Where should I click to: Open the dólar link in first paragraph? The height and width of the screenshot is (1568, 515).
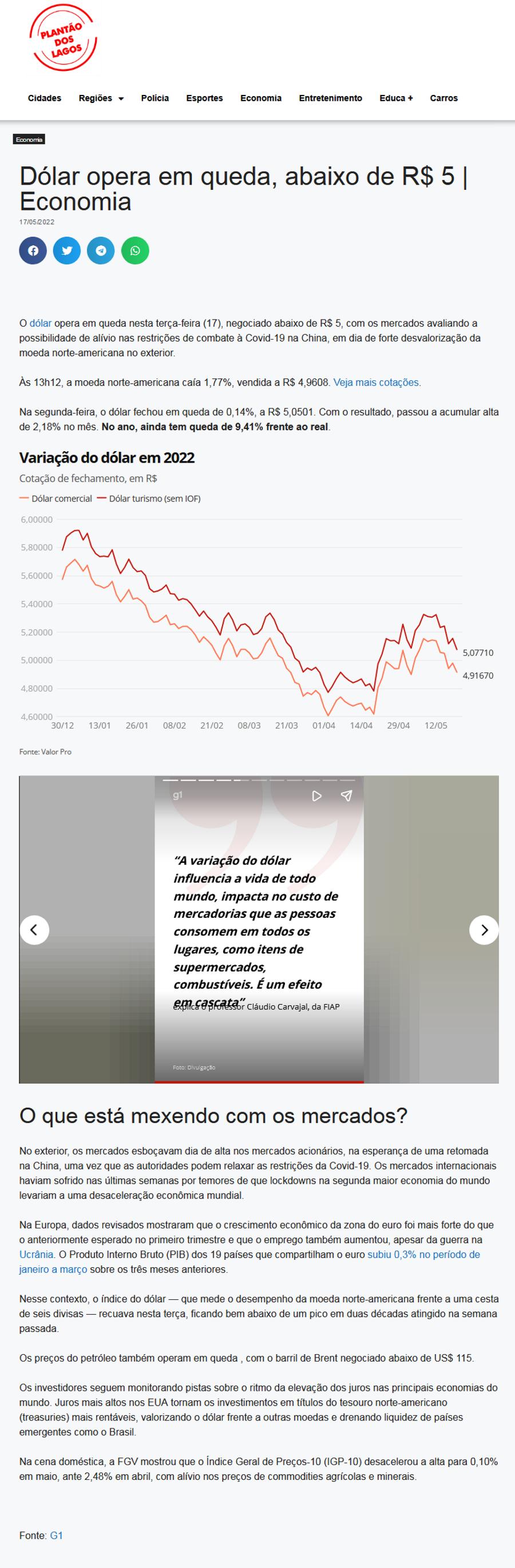coord(41,323)
